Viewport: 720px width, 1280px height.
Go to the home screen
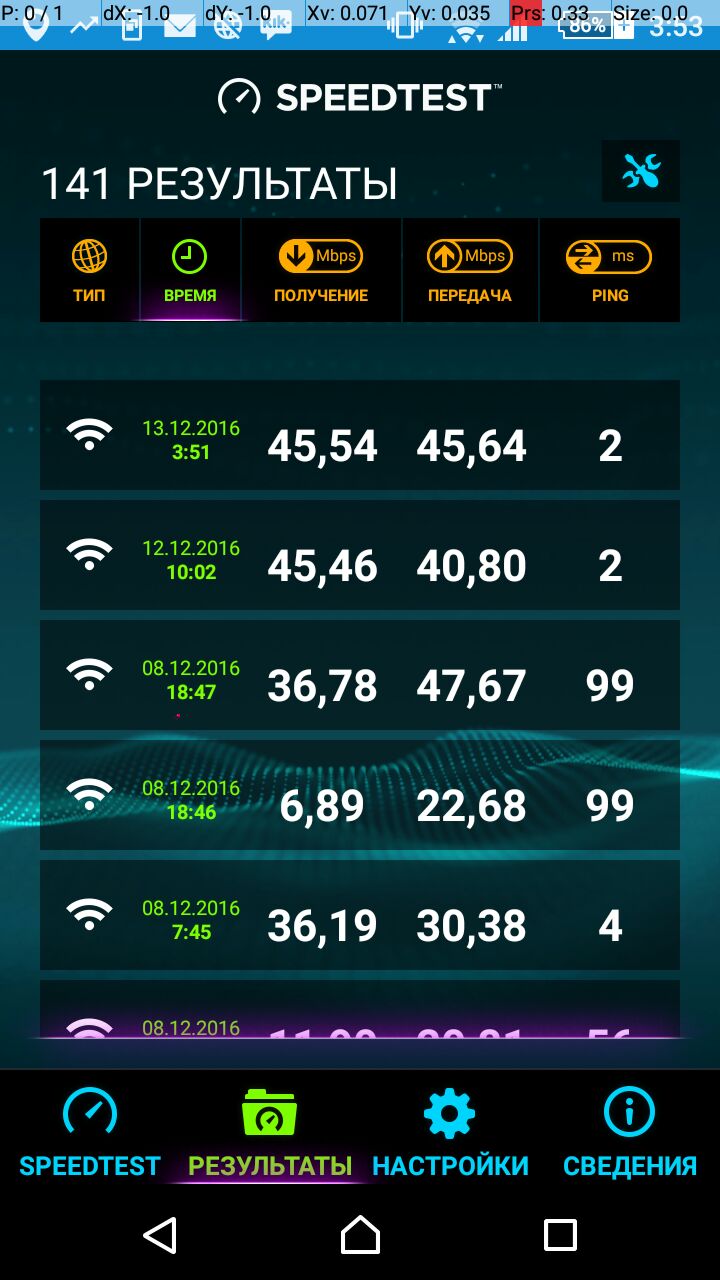[x=360, y=1235]
